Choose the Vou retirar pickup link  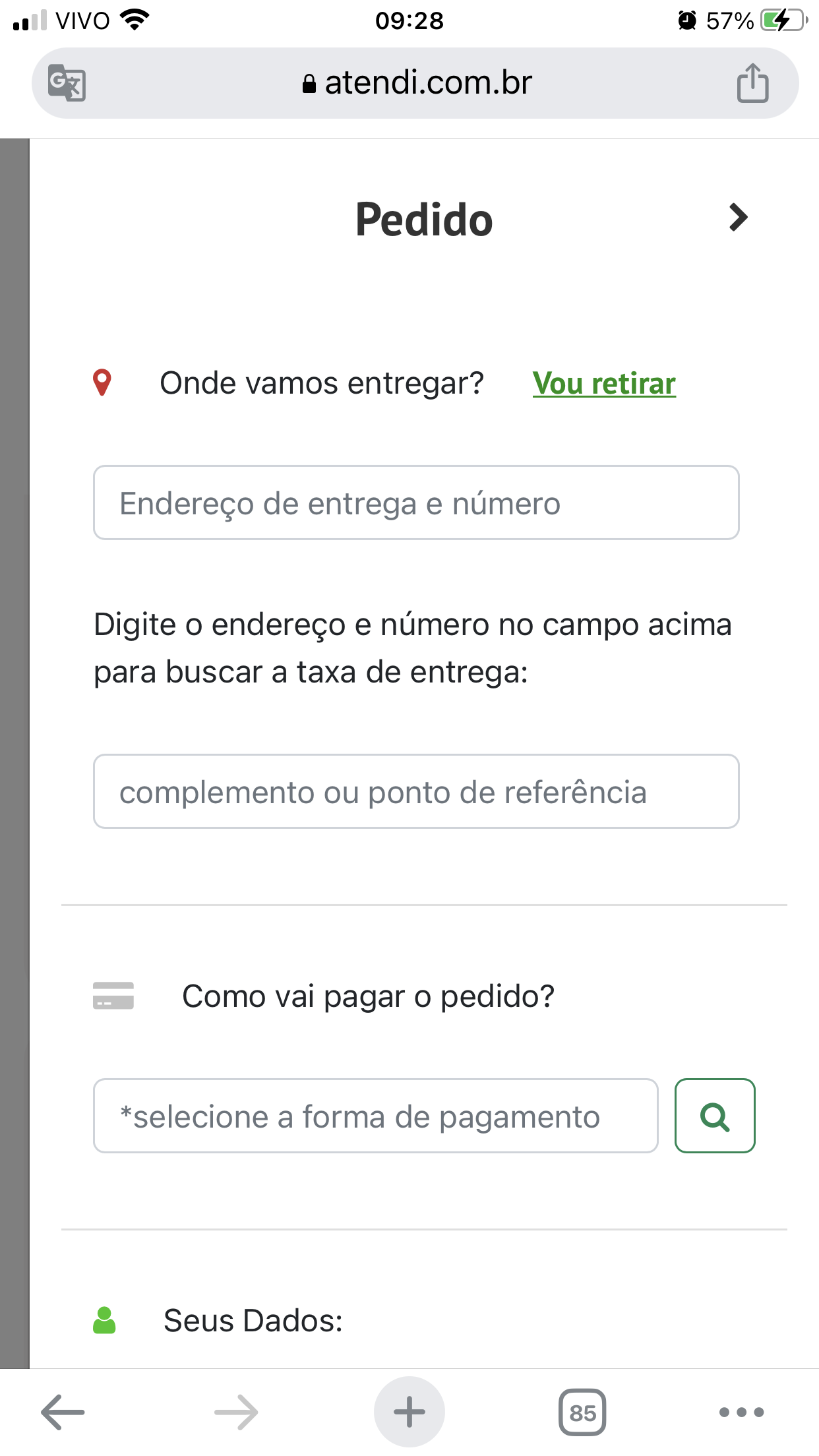[604, 383]
